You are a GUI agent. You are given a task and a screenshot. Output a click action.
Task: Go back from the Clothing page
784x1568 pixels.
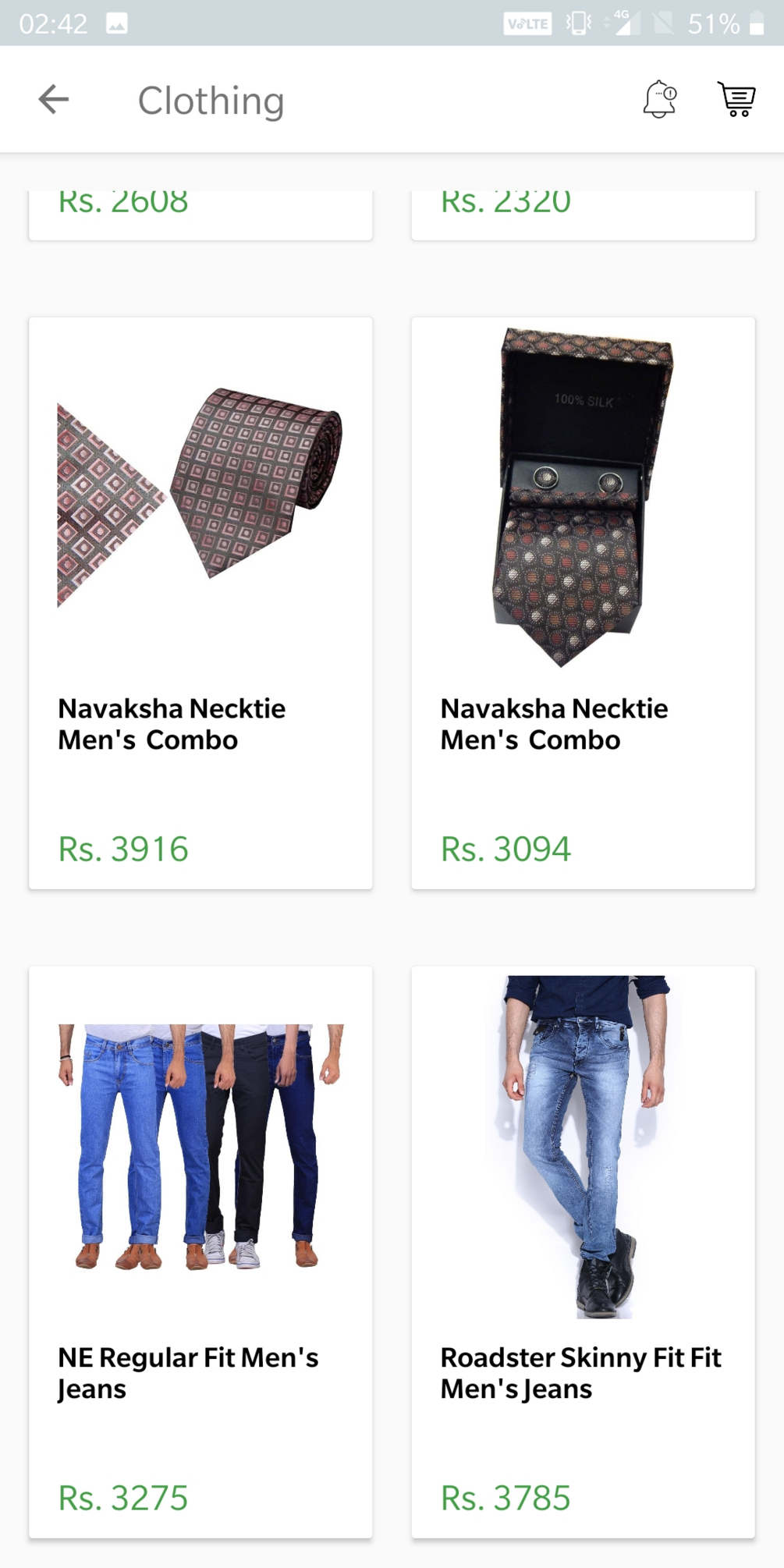tap(54, 100)
